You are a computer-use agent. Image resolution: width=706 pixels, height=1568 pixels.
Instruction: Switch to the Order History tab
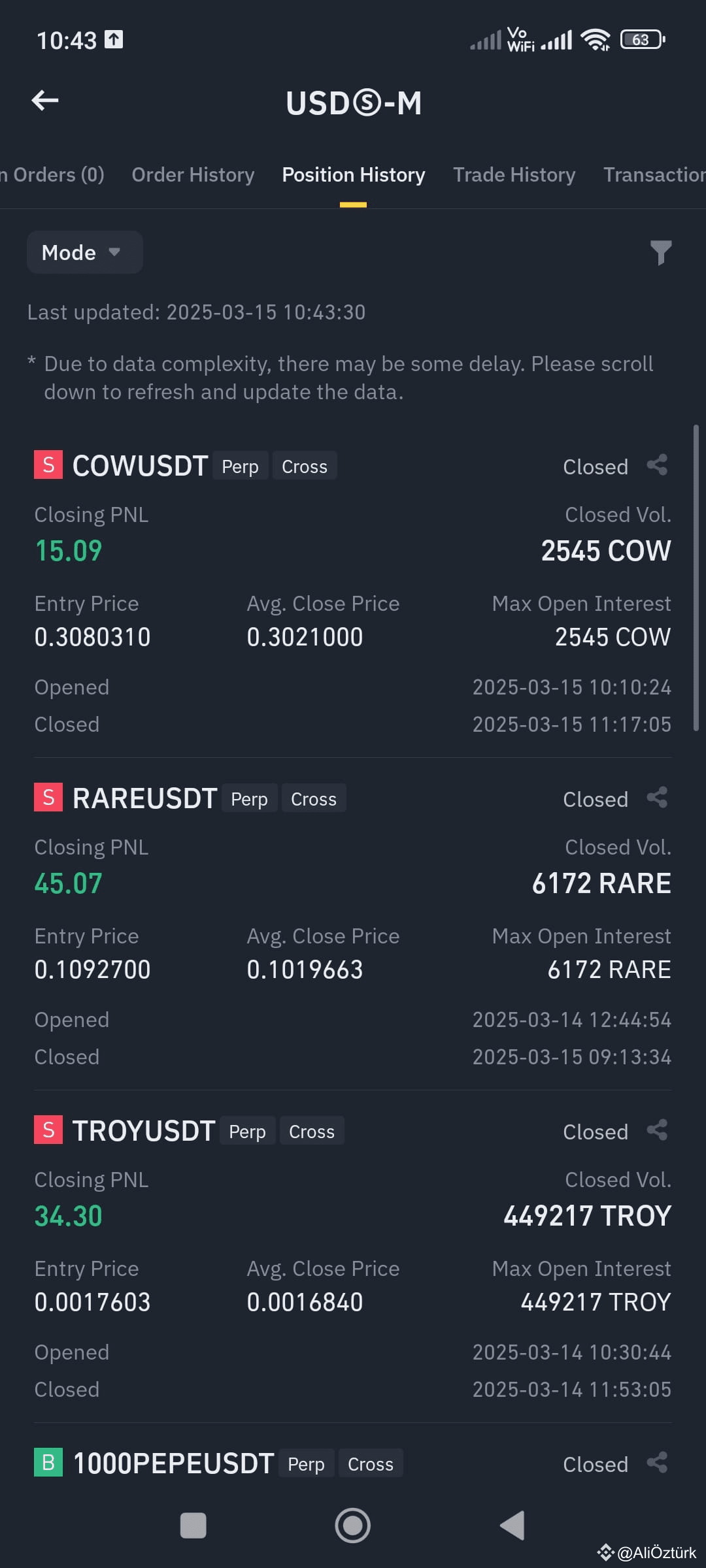tap(193, 175)
